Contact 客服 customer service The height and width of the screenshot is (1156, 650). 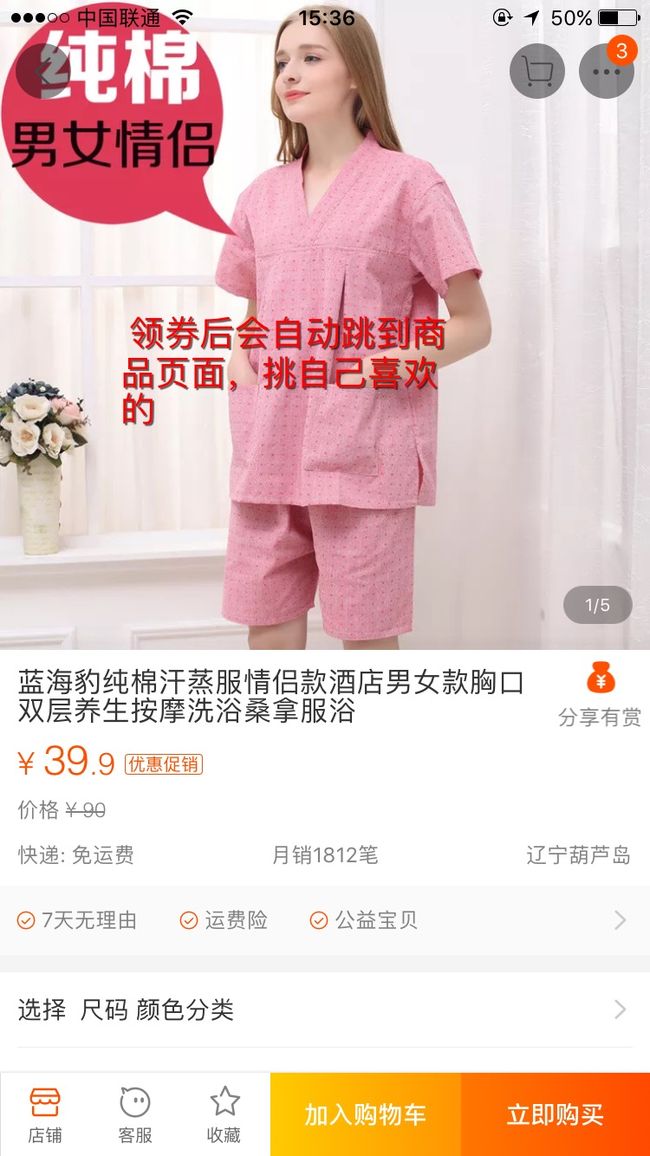point(135,1115)
